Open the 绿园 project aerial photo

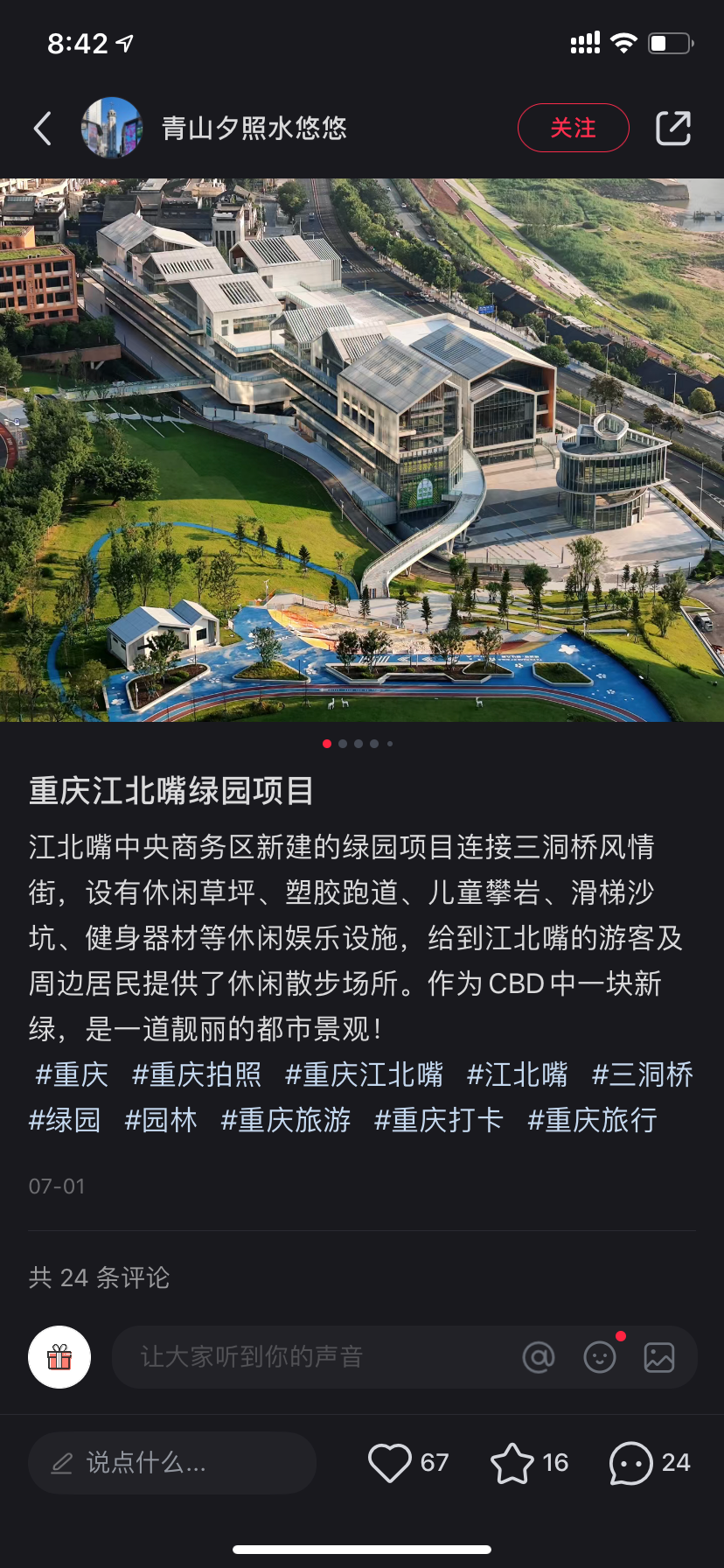coord(362,450)
